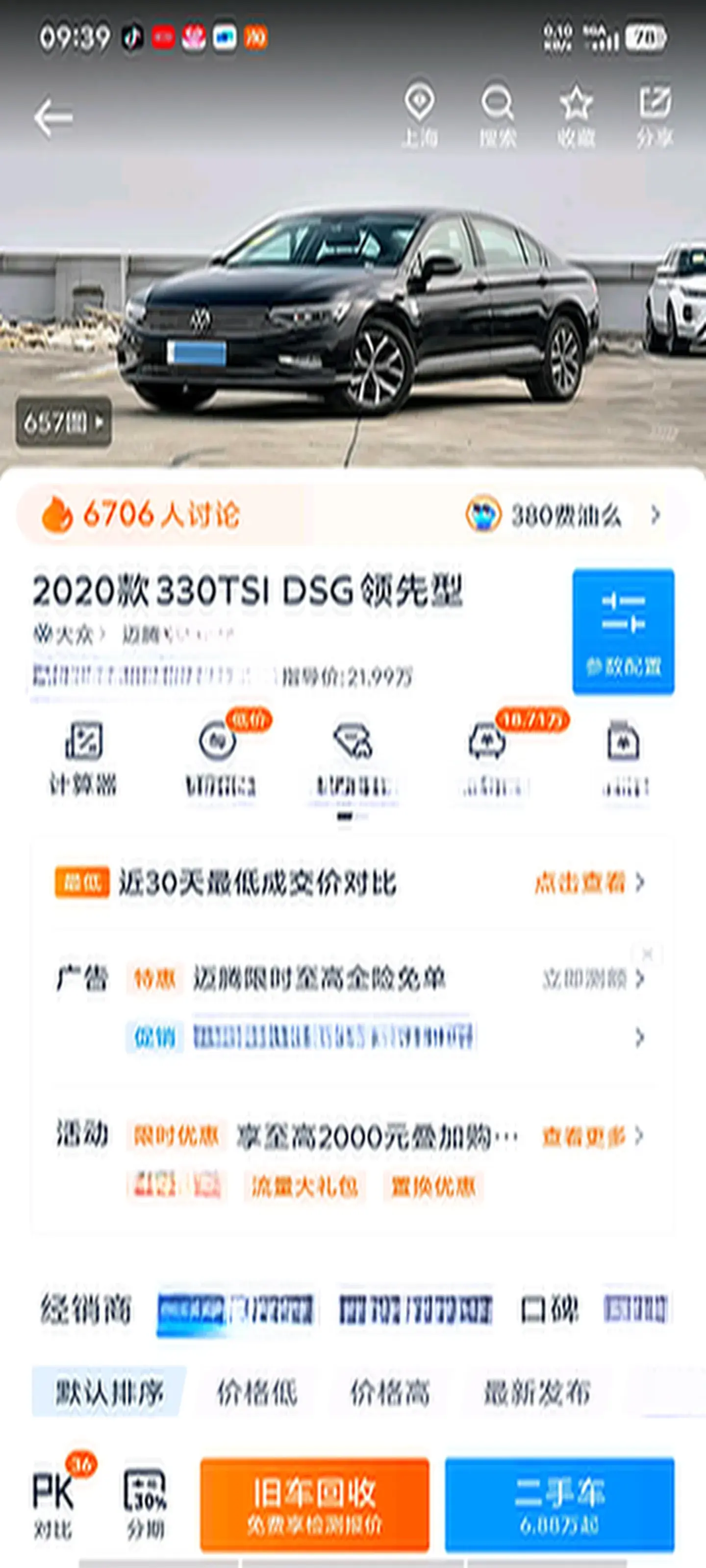The image size is (706, 1568).
Task: Open the 搜索 search icon
Action: tap(497, 114)
